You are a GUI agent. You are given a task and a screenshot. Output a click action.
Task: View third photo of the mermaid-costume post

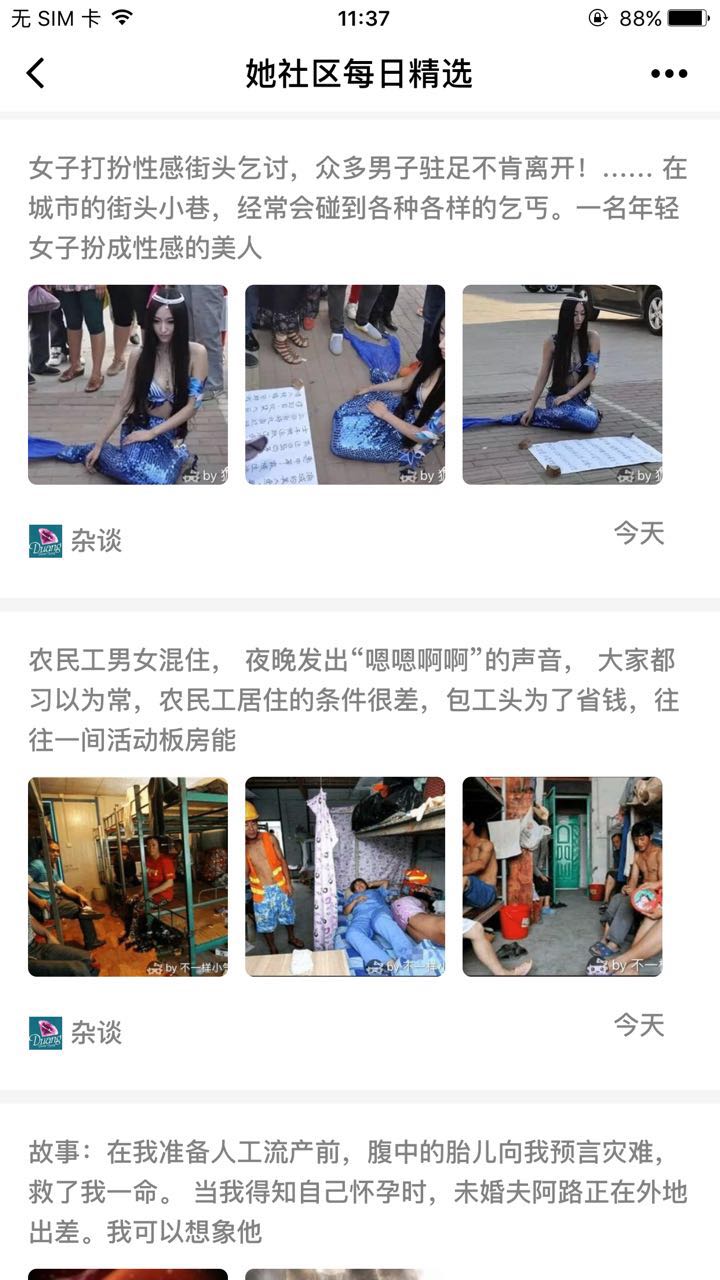(562, 385)
